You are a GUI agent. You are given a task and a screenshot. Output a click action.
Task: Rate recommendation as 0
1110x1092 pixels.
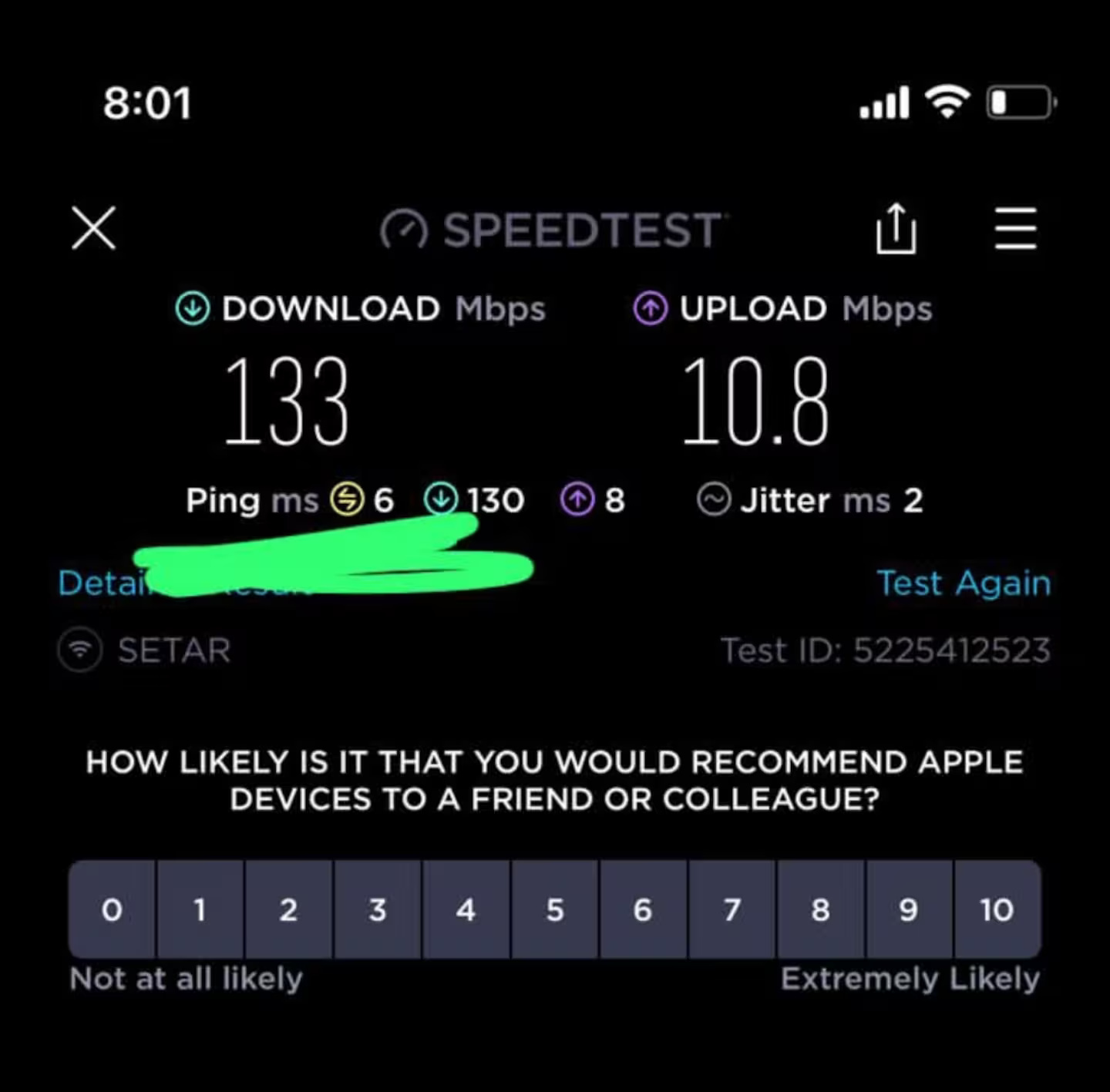(113, 909)
